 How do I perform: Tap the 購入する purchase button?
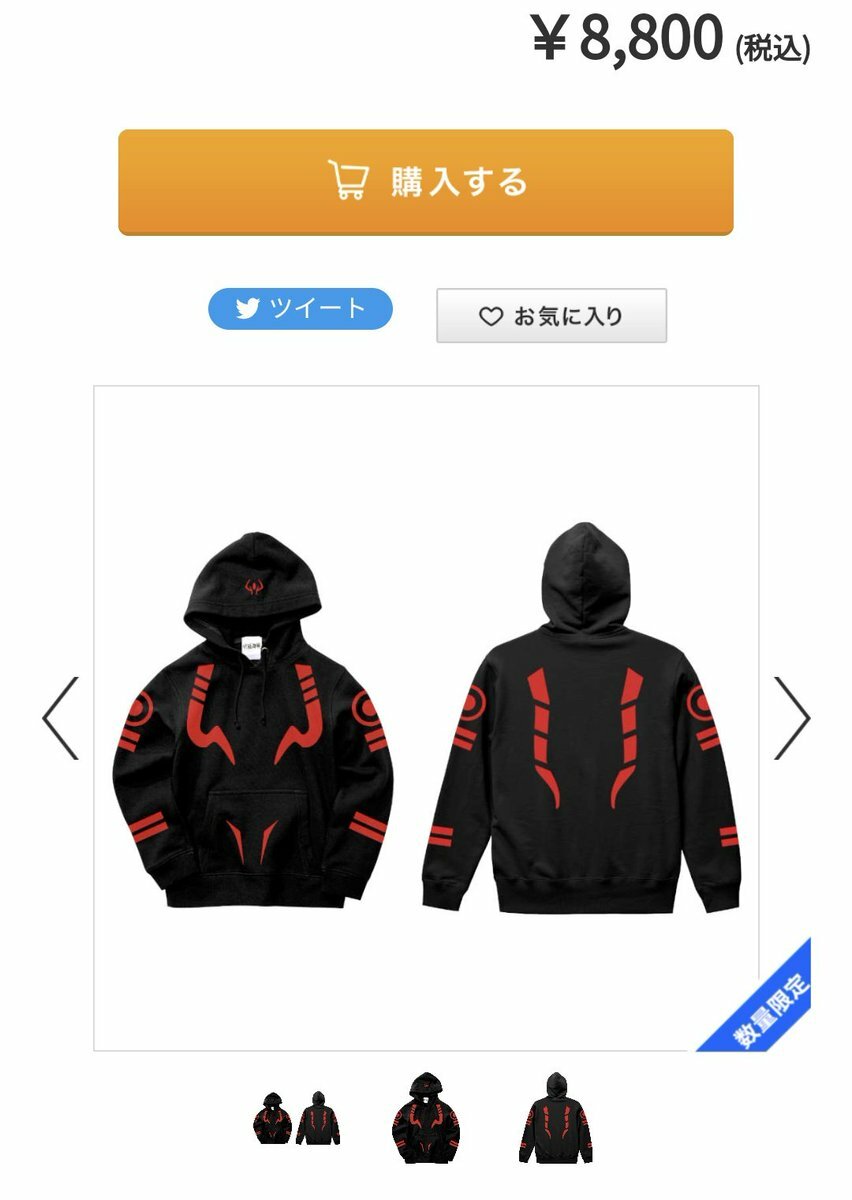425,182
